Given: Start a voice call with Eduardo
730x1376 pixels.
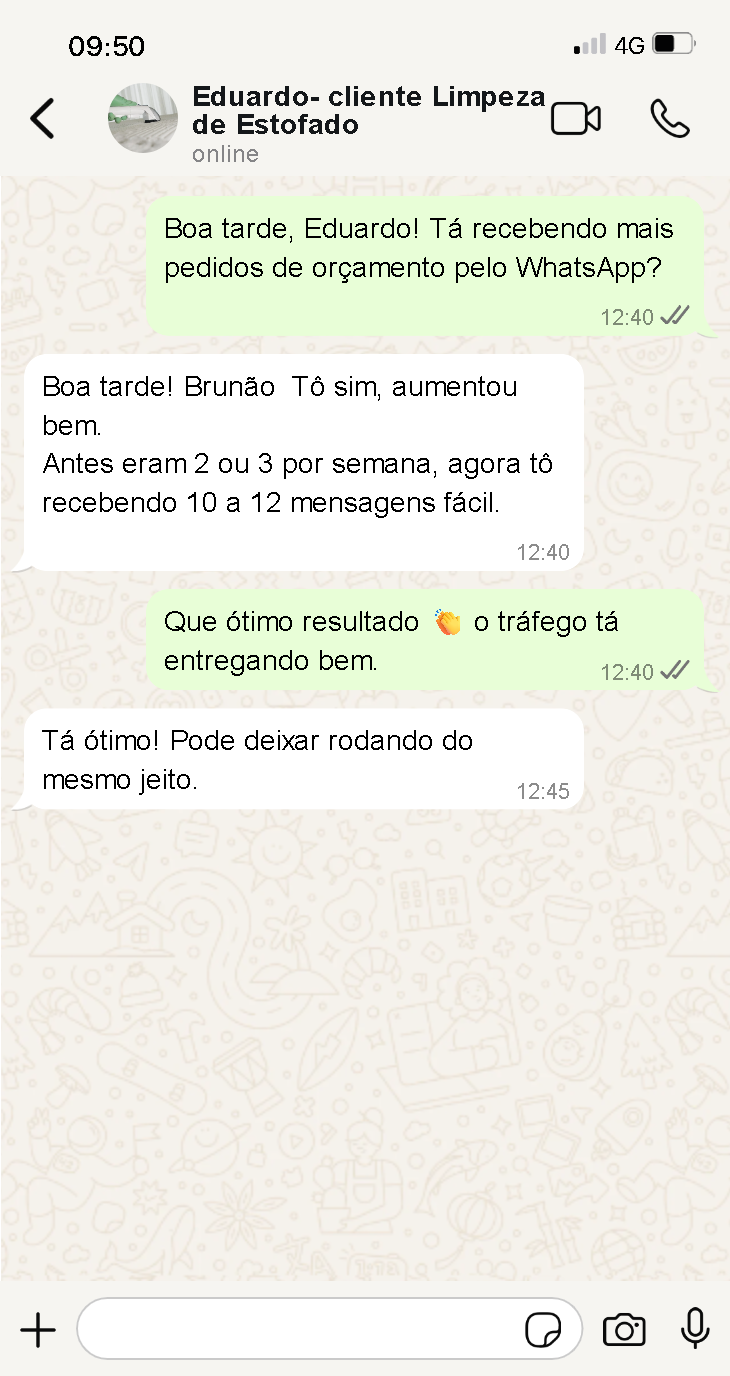Looking at the screenshot, I should [x=669, y=118].
